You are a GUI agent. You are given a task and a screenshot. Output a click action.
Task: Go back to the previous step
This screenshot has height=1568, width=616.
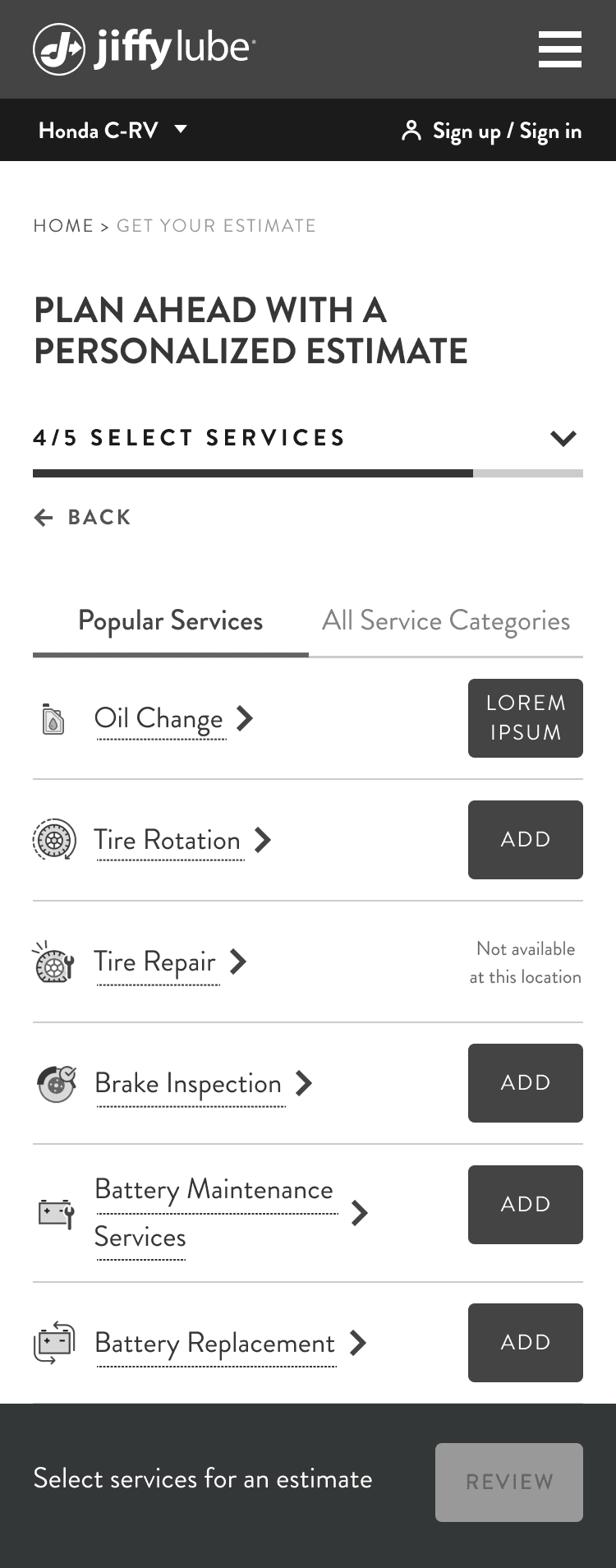pyautogui.click(x=83, y=517)
